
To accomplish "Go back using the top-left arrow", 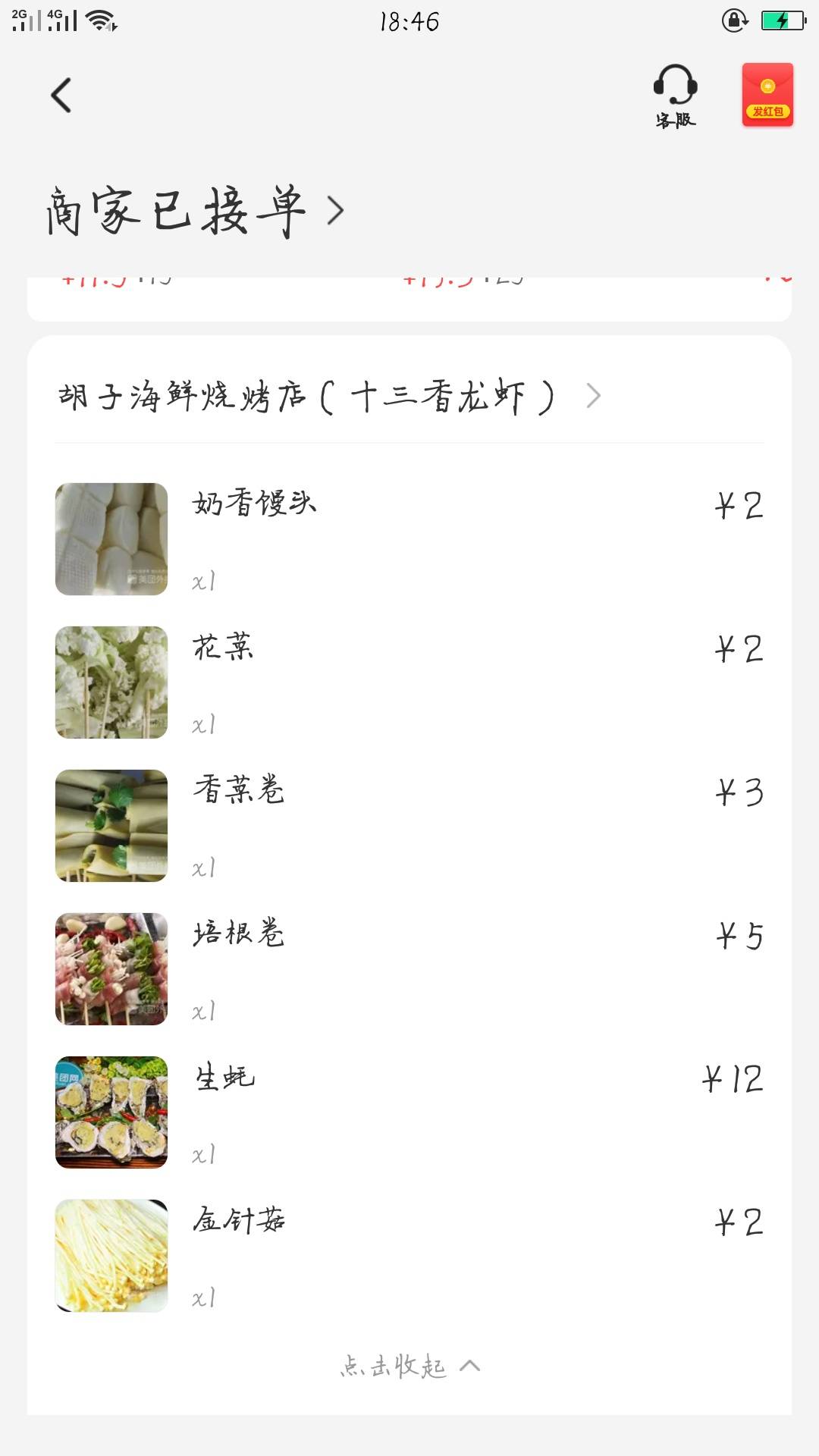I will pos(61,96).
